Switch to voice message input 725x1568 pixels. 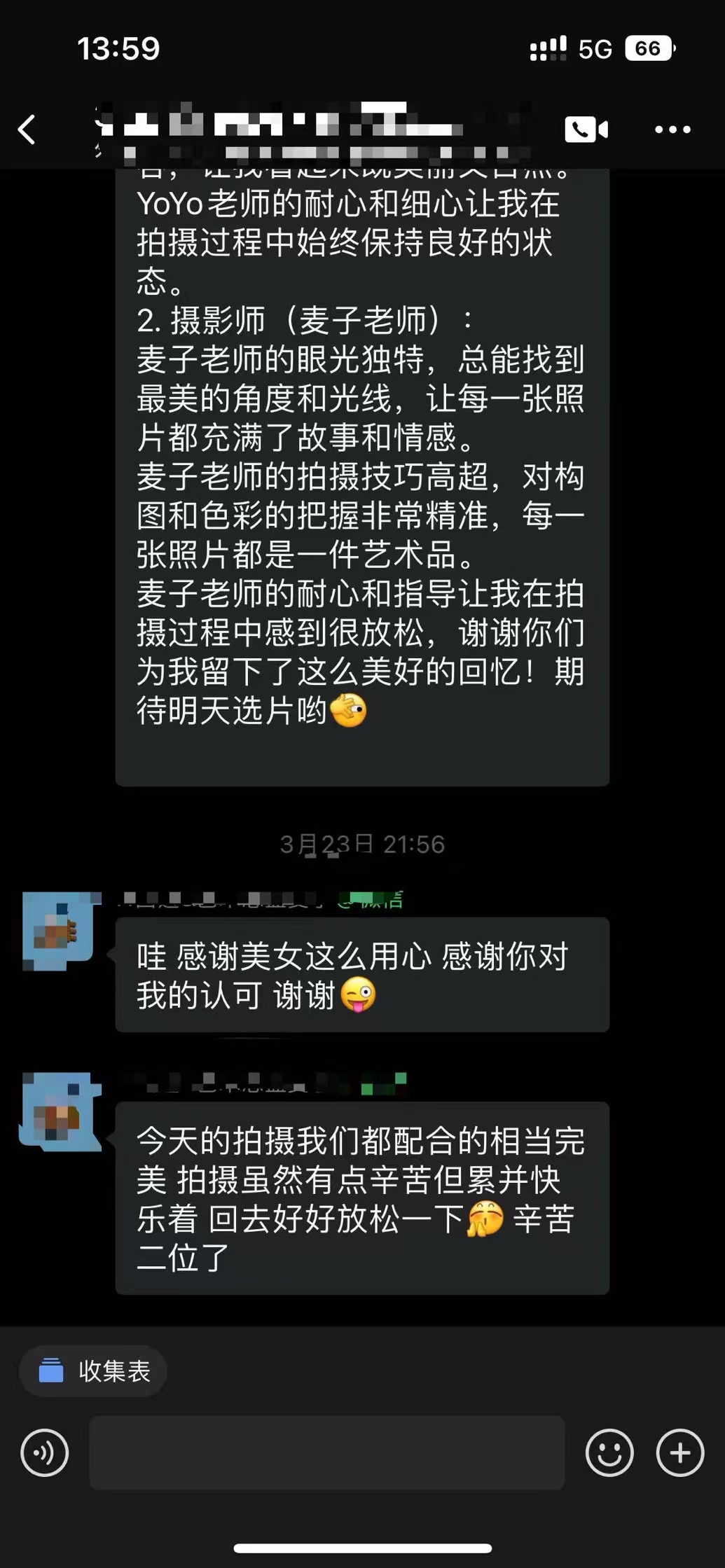[x=45, y=1452]
